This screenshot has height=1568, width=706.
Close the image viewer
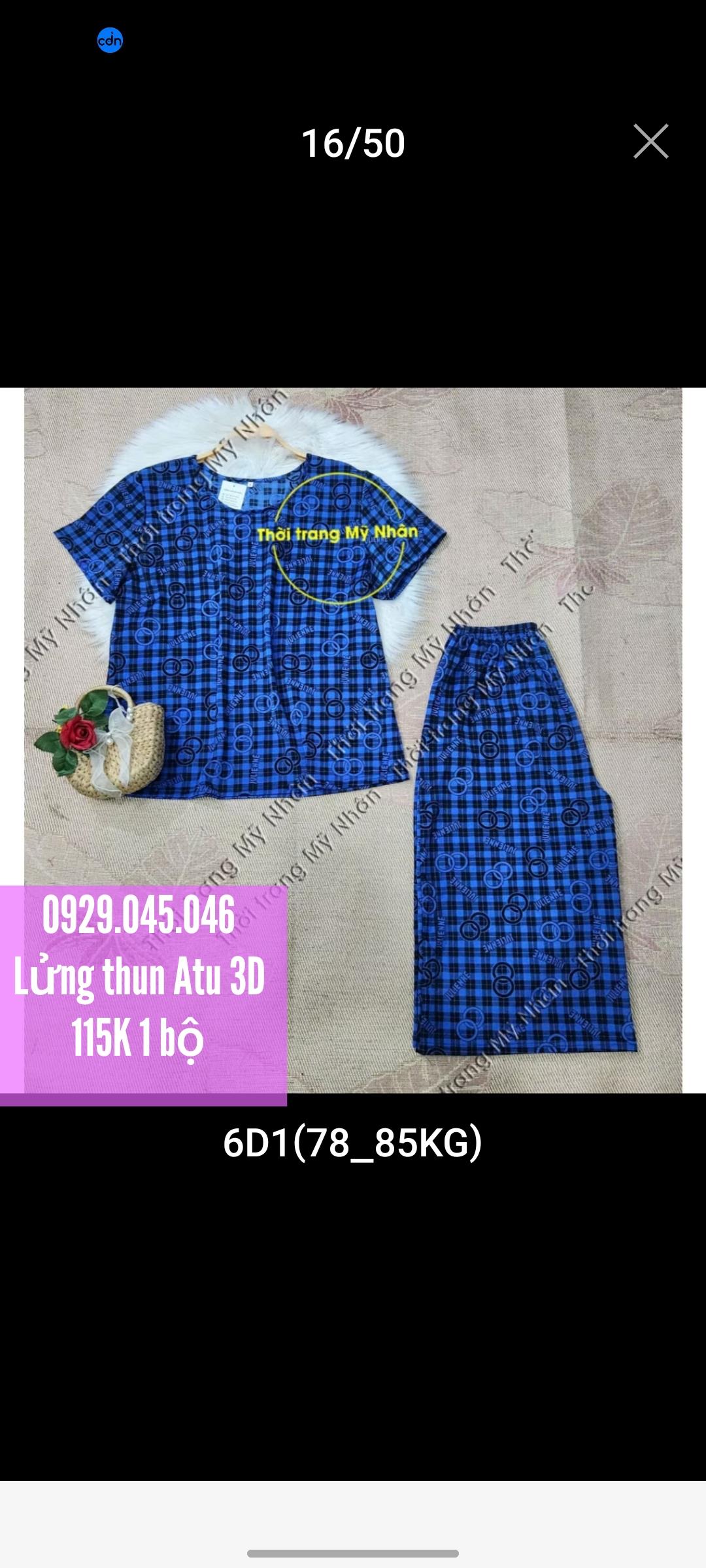coord(650,141)
